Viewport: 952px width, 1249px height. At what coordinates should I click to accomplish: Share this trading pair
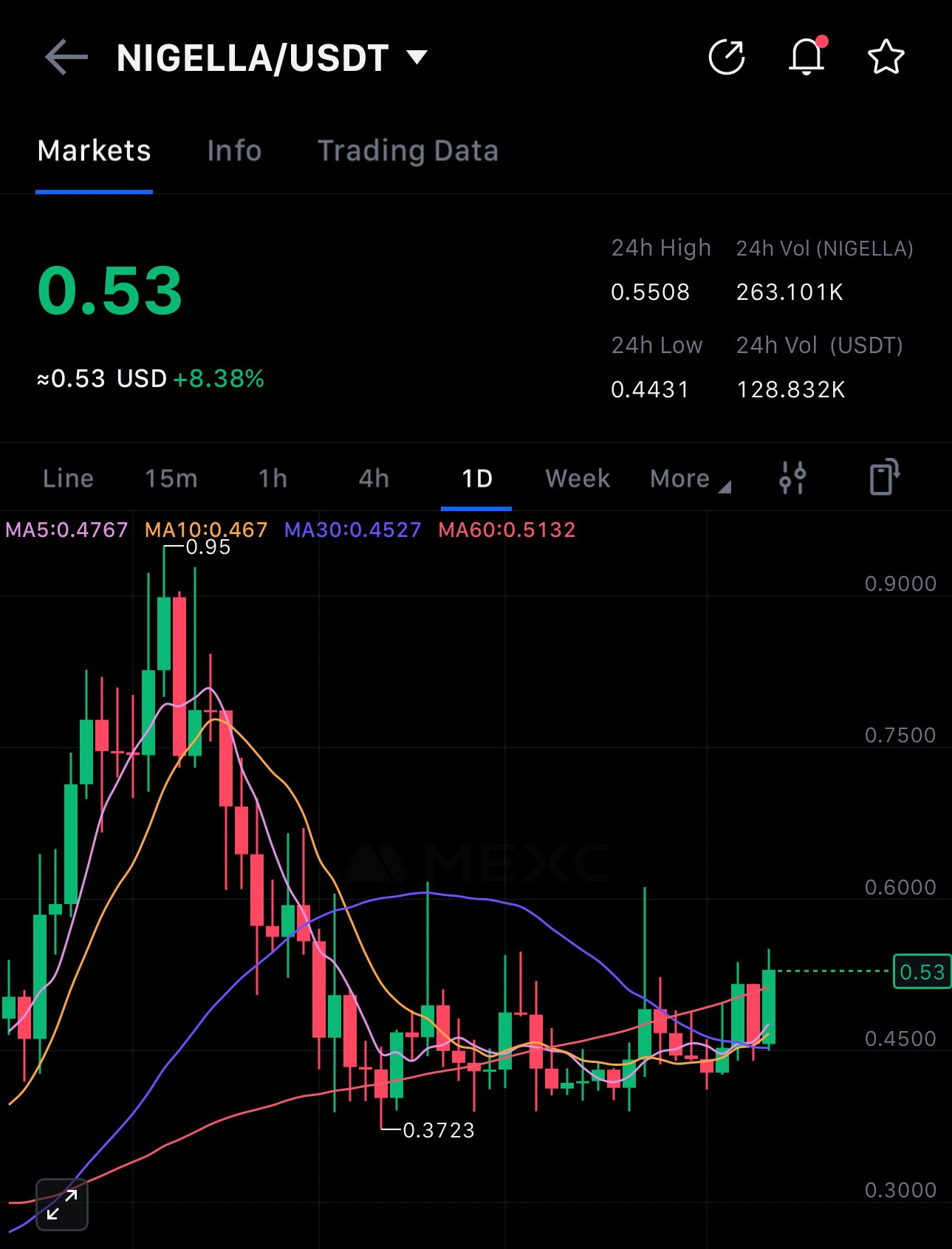pos(727,58)
